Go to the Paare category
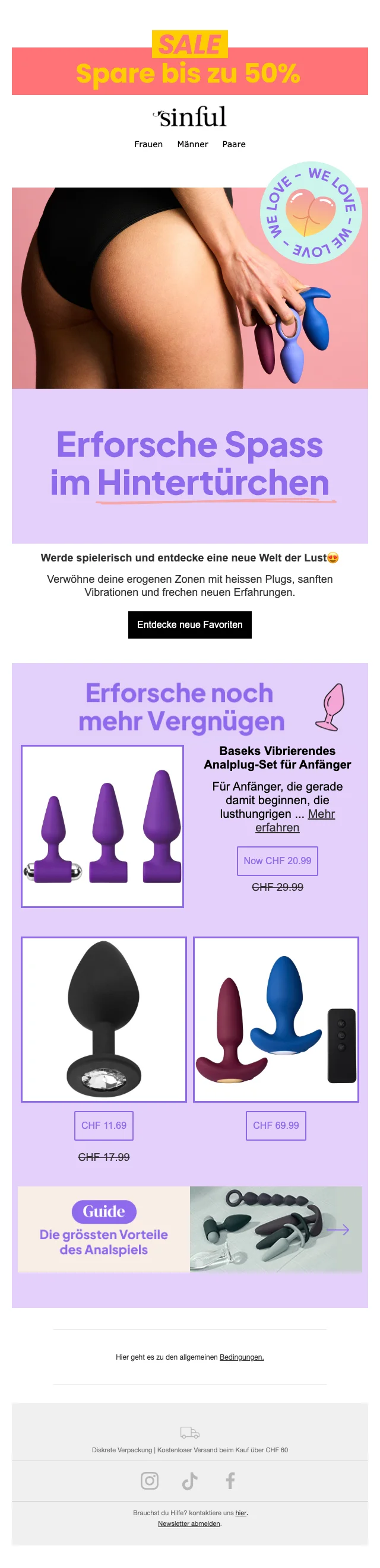The width and height of the screenshot is (380, 1568). point(234,144)
